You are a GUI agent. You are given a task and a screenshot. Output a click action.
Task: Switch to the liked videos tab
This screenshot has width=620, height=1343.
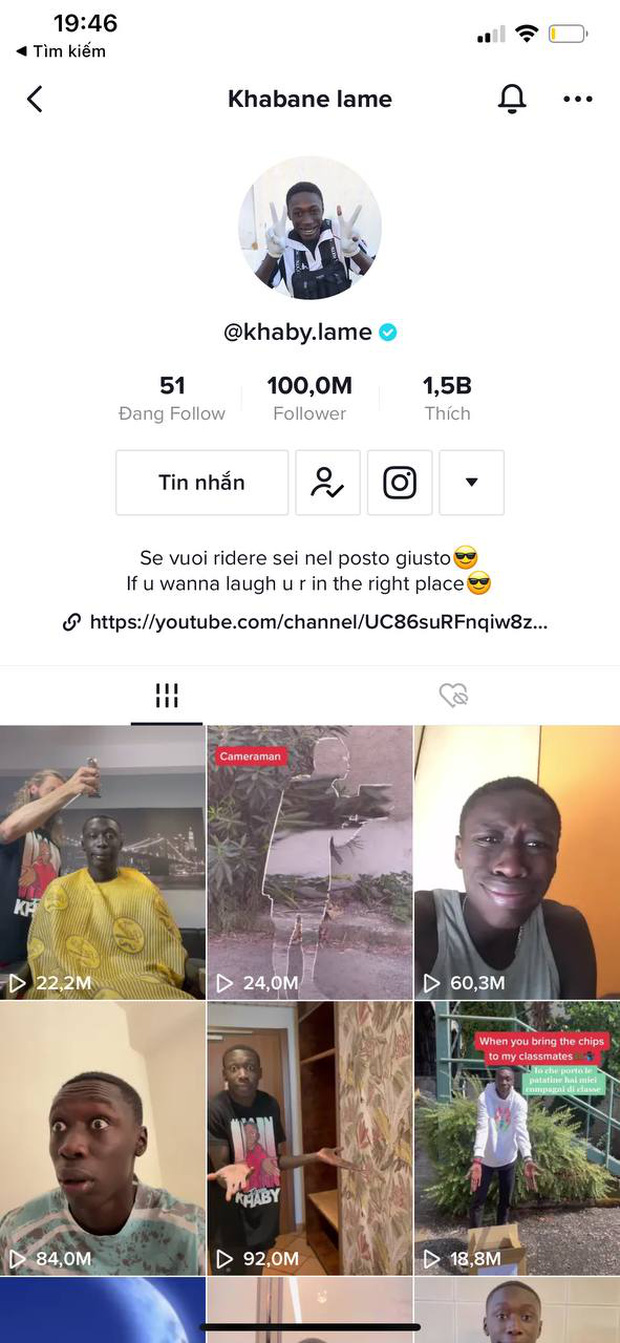click(x=454, y=695)
